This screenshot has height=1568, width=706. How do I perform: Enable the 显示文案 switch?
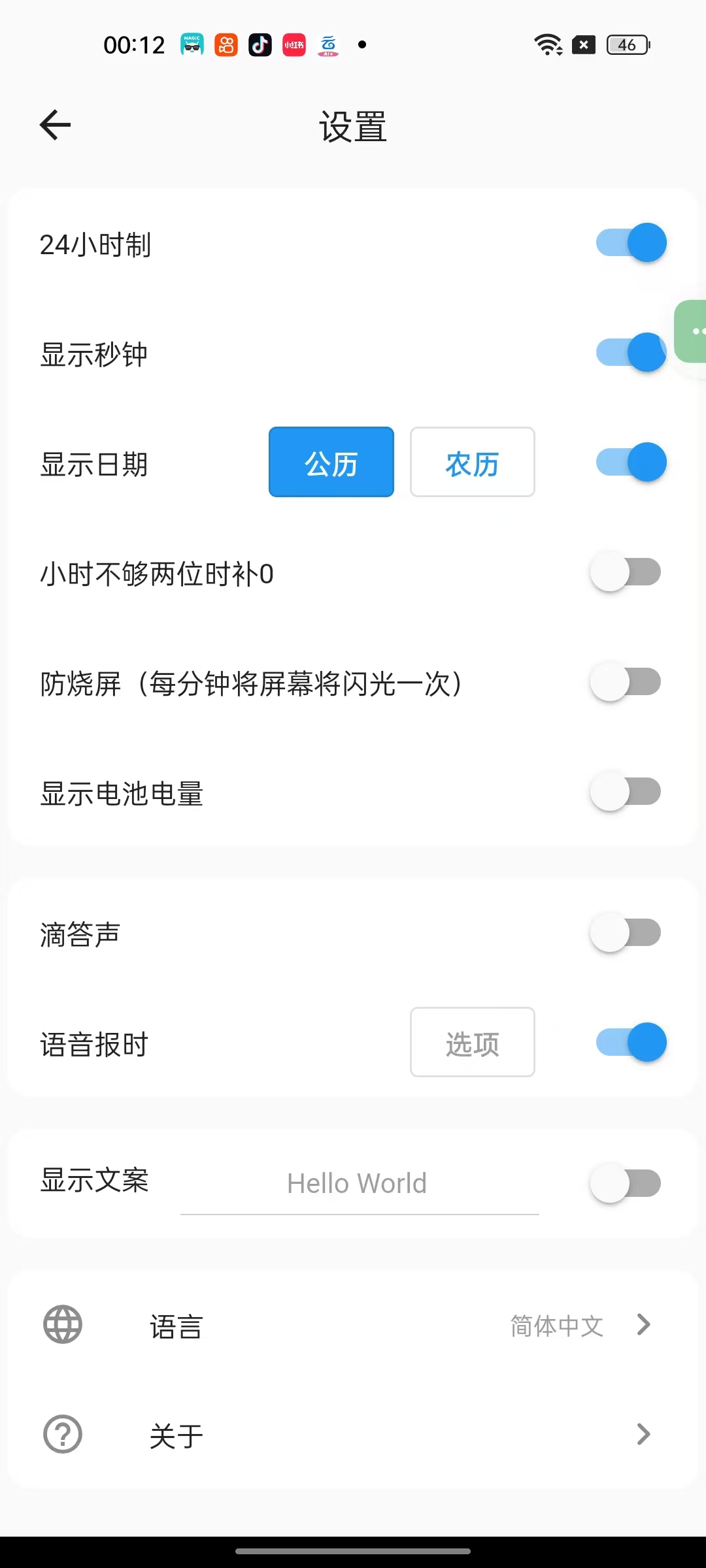pyautogui.click(x=626, y=1184)
